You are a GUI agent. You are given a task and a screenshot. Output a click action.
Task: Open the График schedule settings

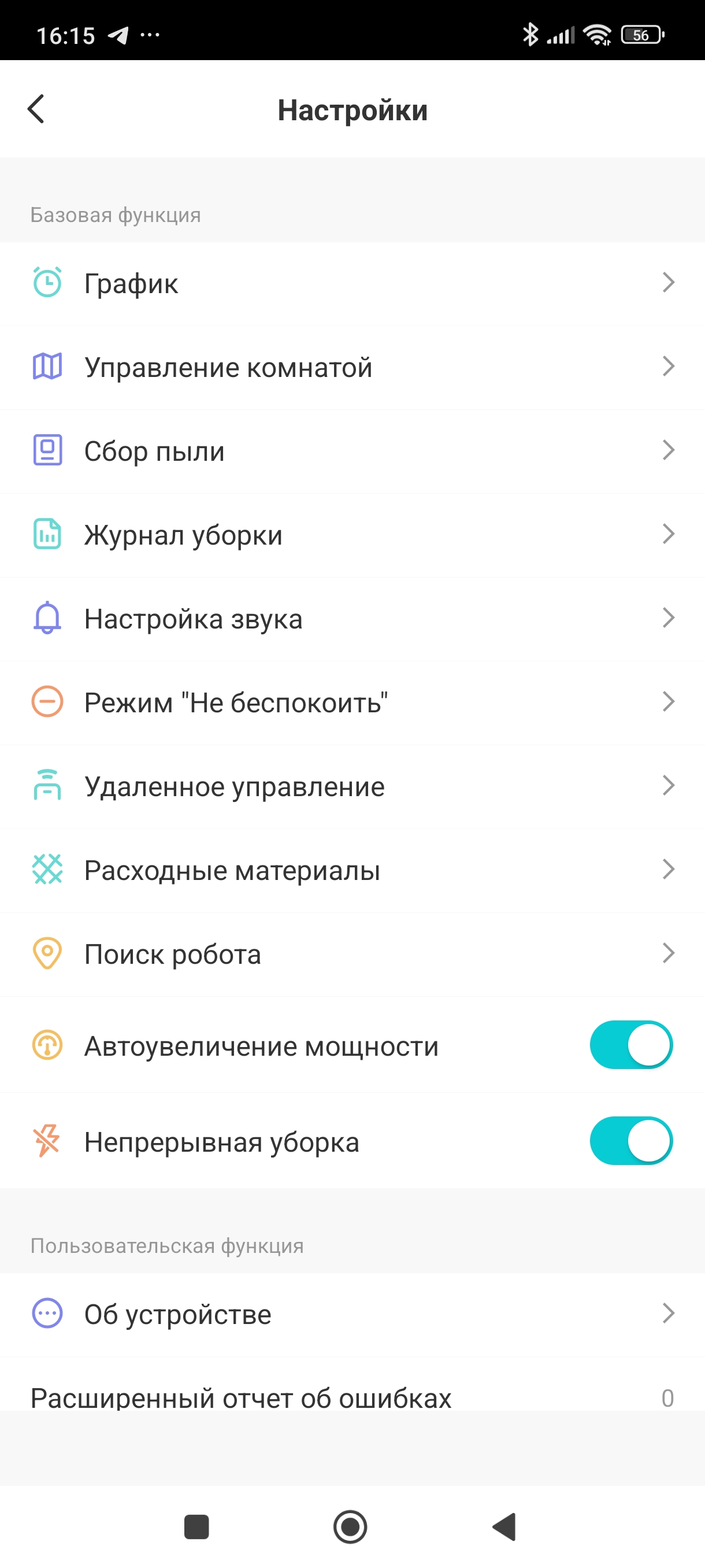352,284
